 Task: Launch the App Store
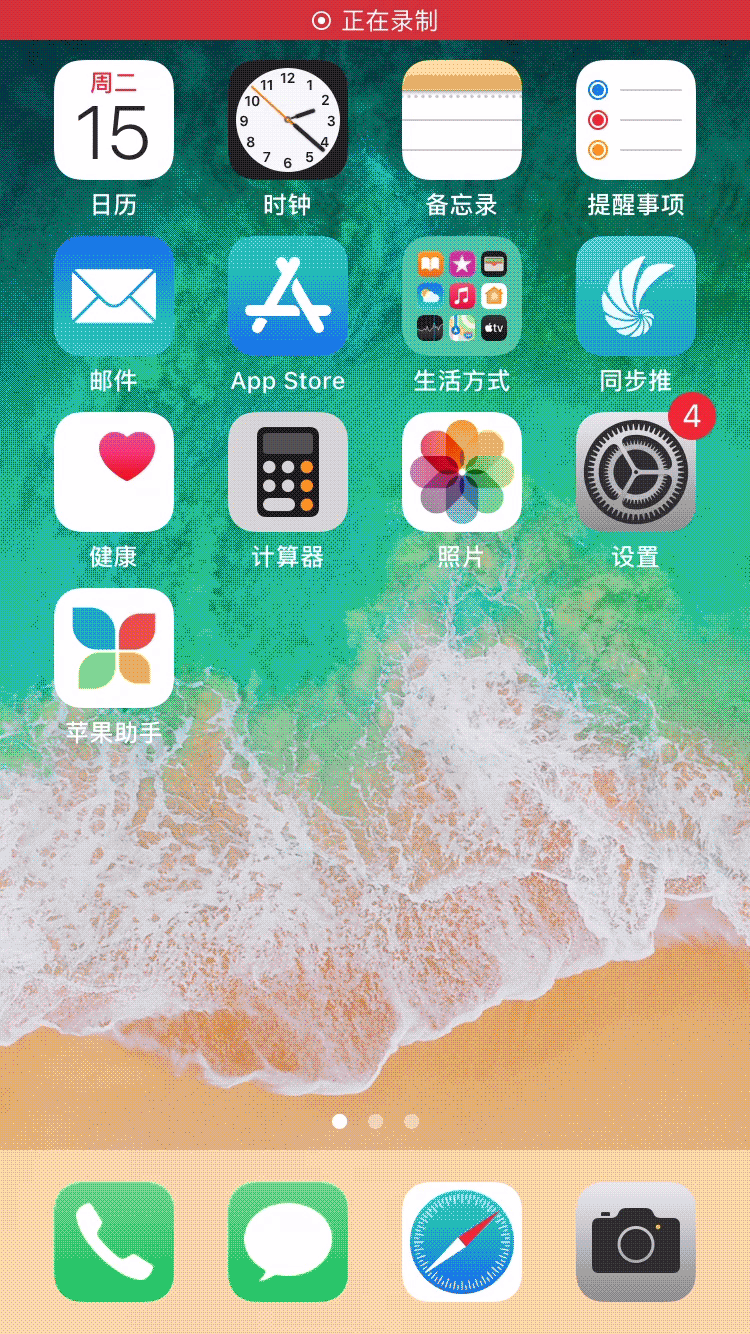pos(287,296)
